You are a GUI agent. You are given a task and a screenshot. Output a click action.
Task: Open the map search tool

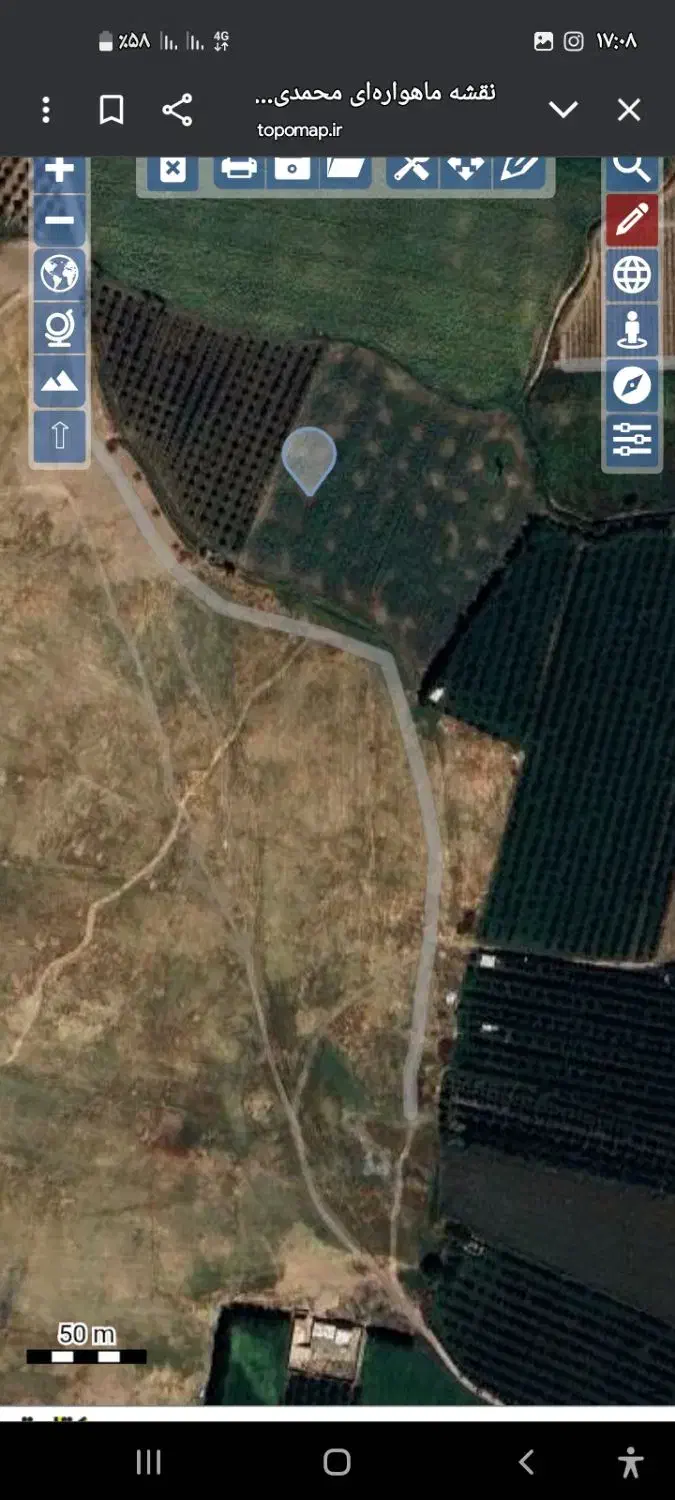point(631,168)
